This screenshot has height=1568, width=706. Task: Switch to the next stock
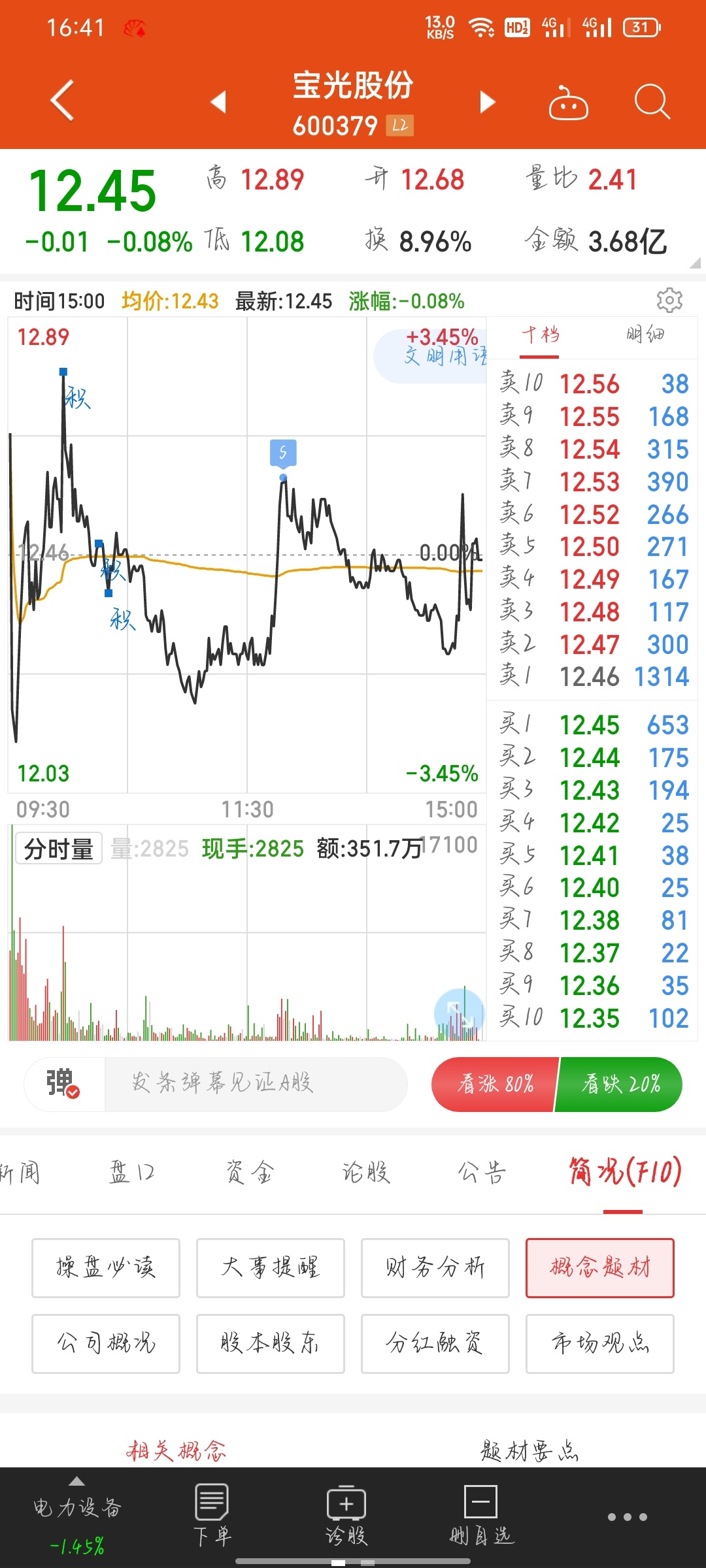tap(488, 102)
